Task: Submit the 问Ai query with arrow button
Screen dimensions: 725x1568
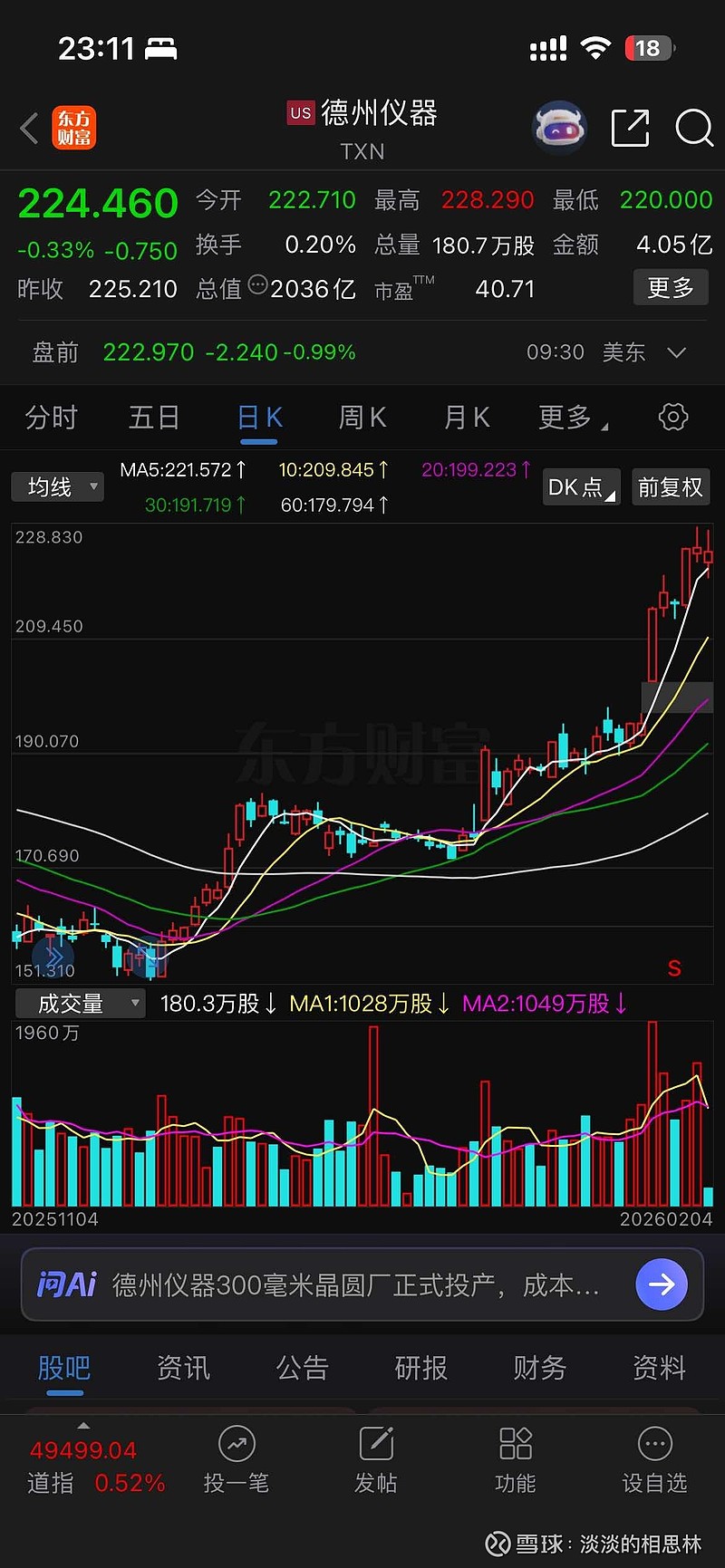Action: (662, 1284)
